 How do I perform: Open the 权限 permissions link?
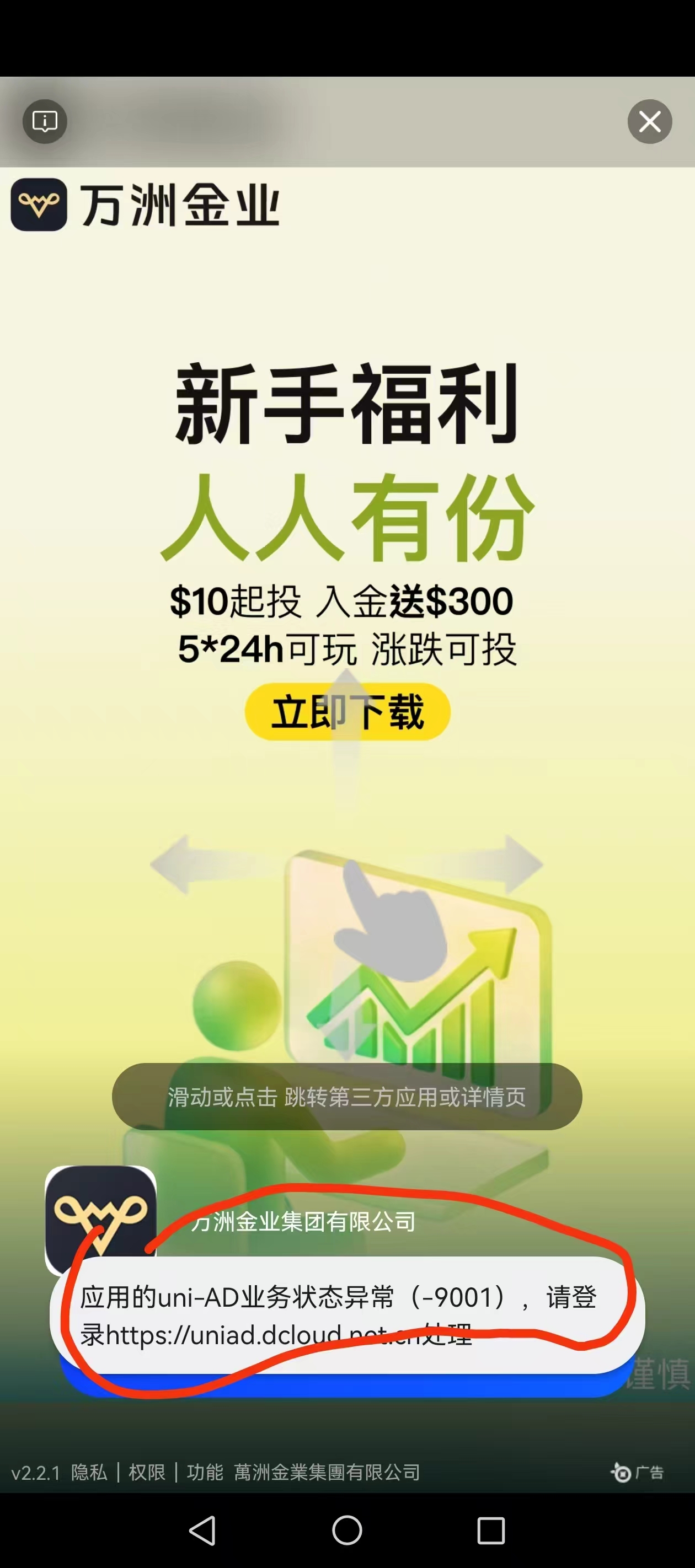pos(147,1473)
